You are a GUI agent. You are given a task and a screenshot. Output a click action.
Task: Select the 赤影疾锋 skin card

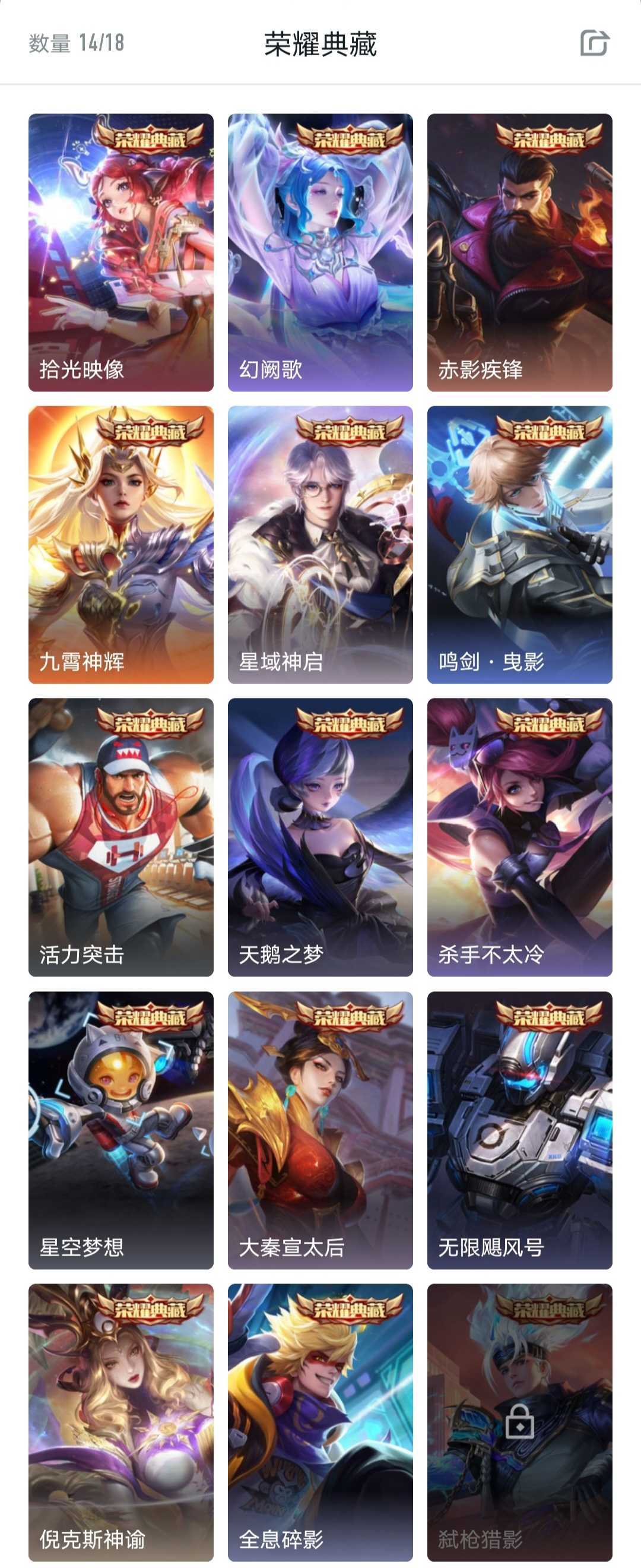tap(519, 252)
